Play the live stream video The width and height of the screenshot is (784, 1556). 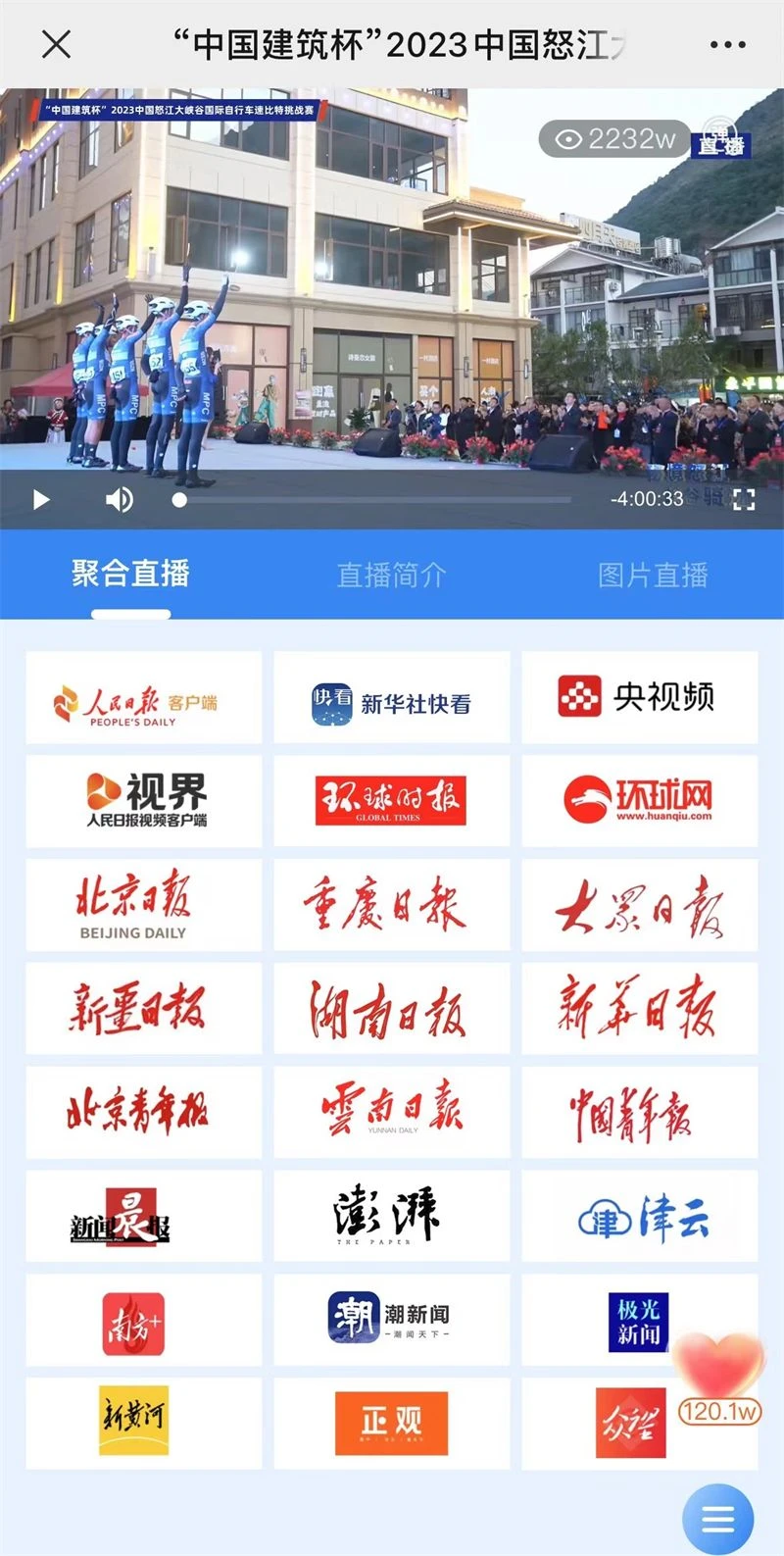pos(41,500)
